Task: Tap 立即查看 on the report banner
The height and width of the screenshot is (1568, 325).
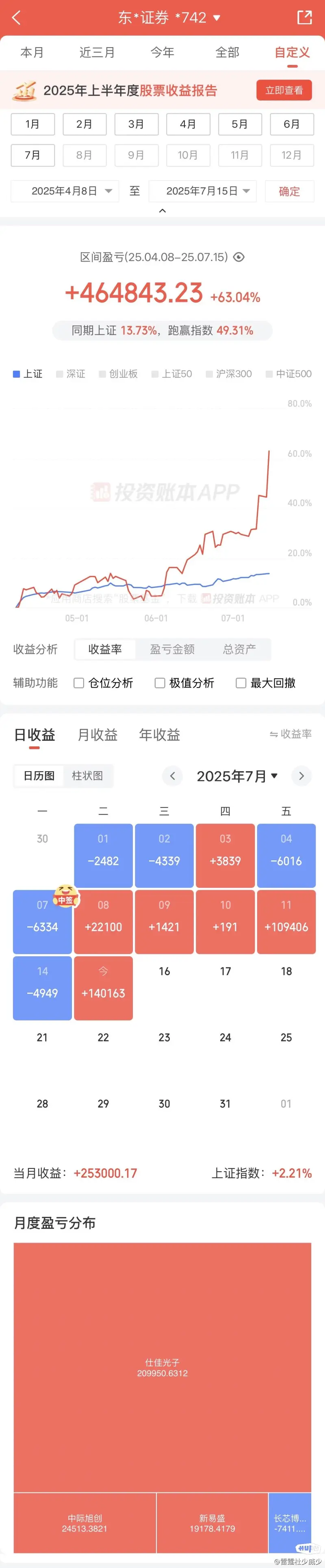Action: [x=284, y=90]
